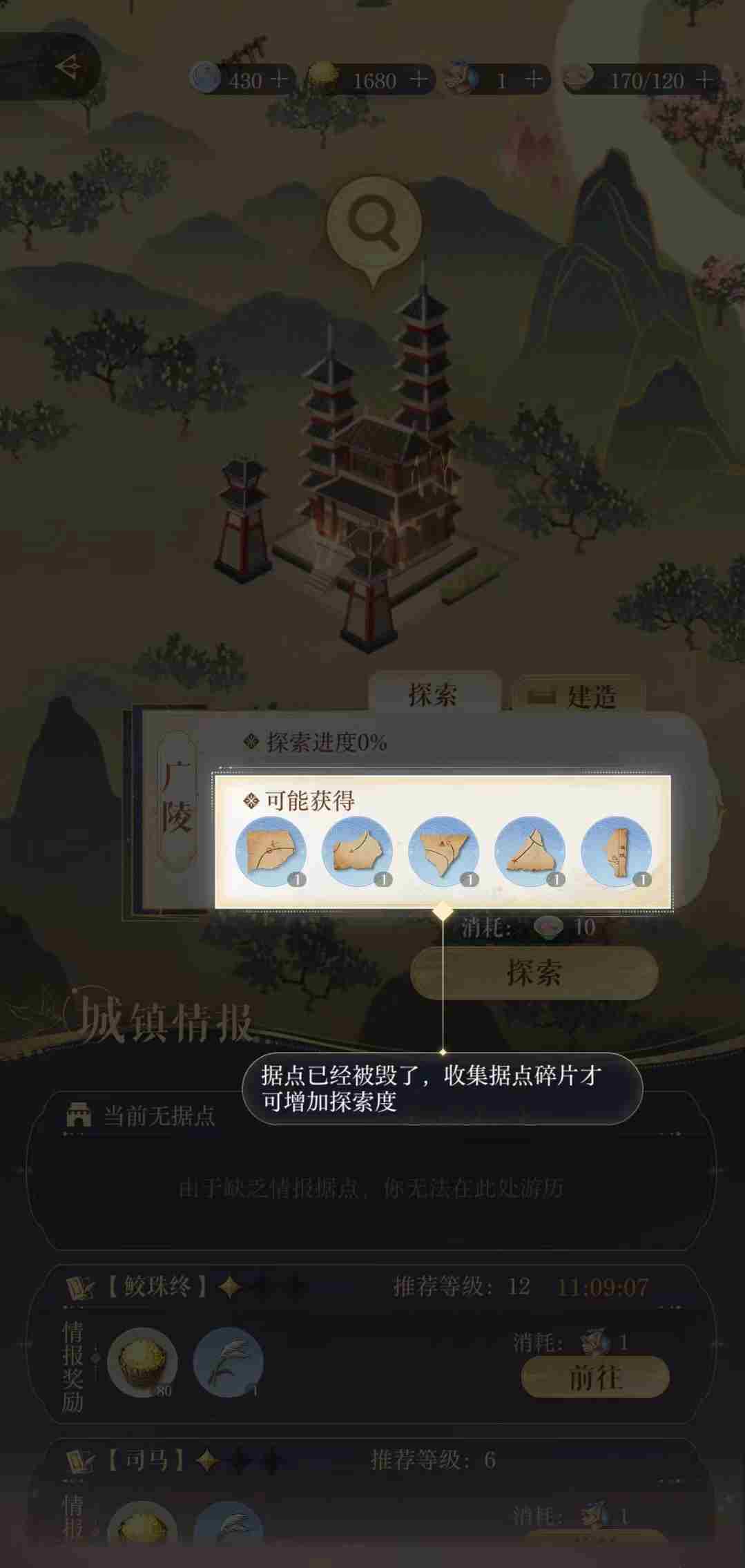
Task: Add more coins next to 1680
Action: point(418,80)
